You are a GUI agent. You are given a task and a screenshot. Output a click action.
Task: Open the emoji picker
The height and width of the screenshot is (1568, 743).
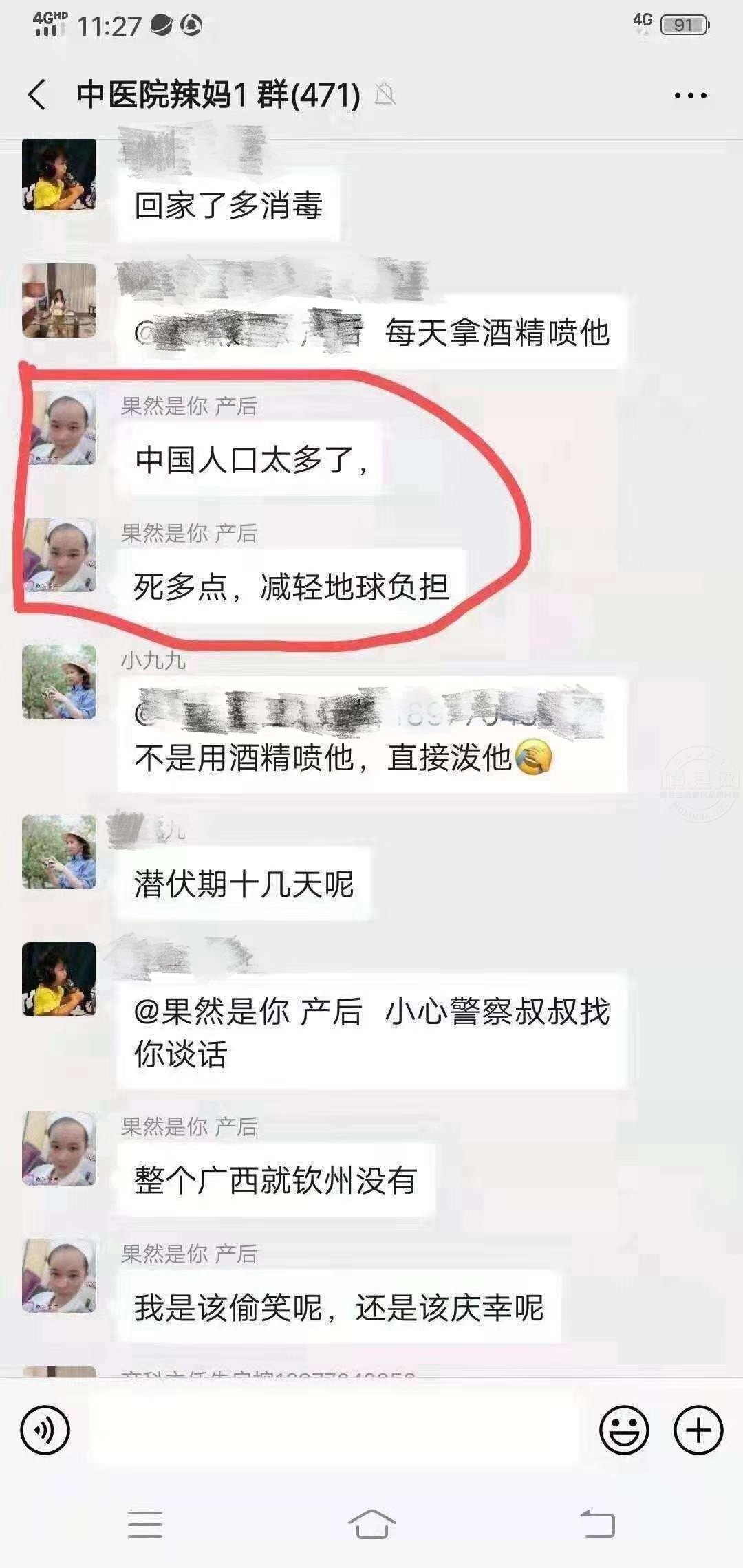[624, 1430]
